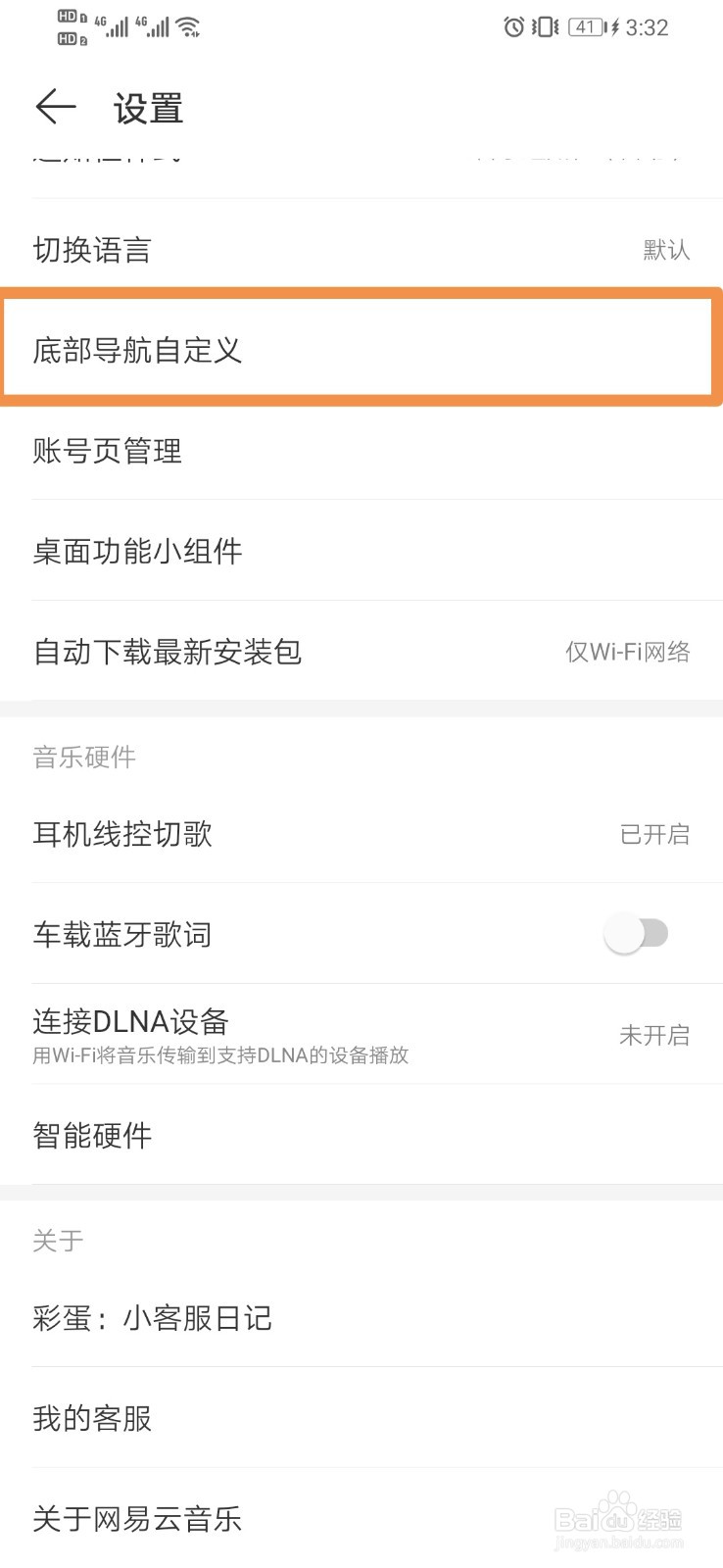Open 智能硬件 page
This screenshot has width=723, height=1568.
(x=361, y=1135)
